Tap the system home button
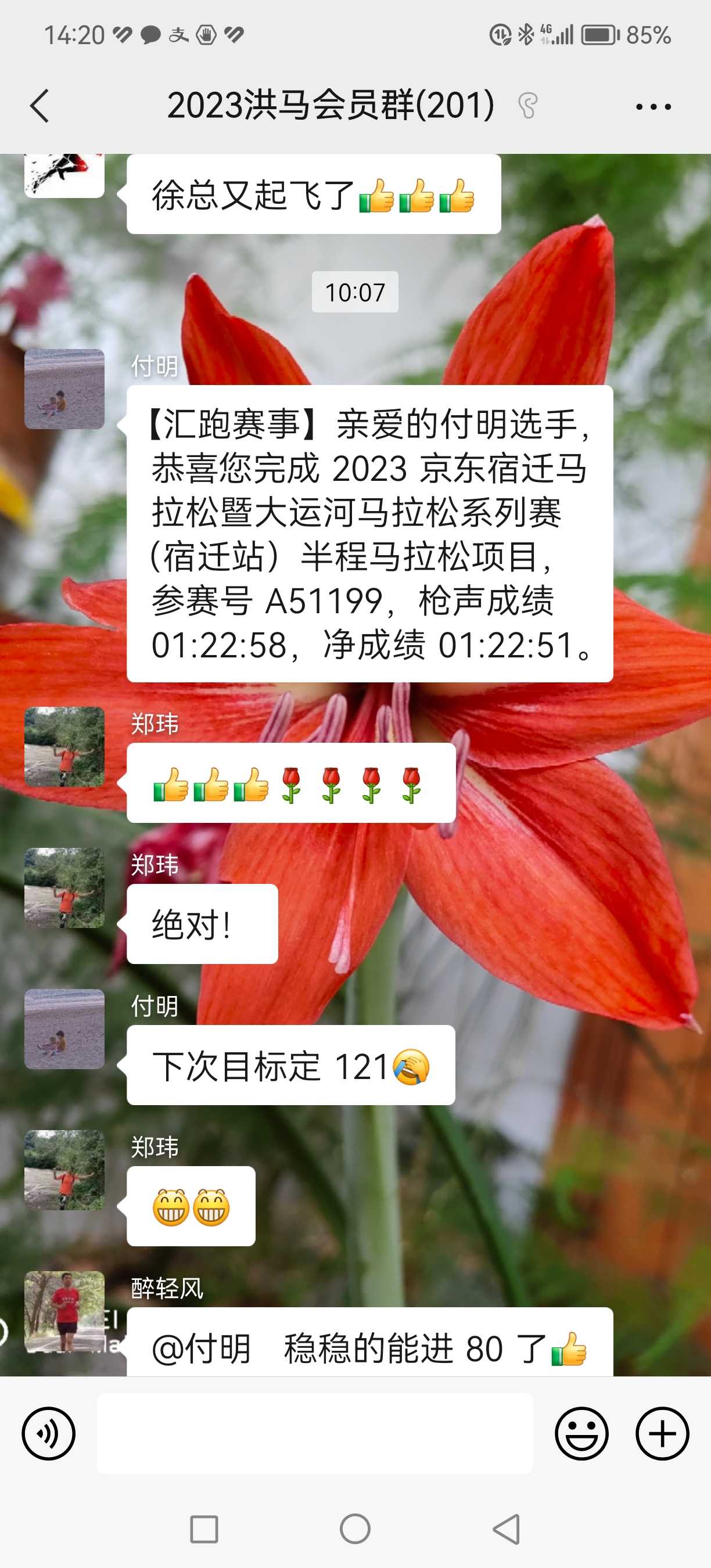Viewport: 711px width, 1568px height. pos(355,1529)
